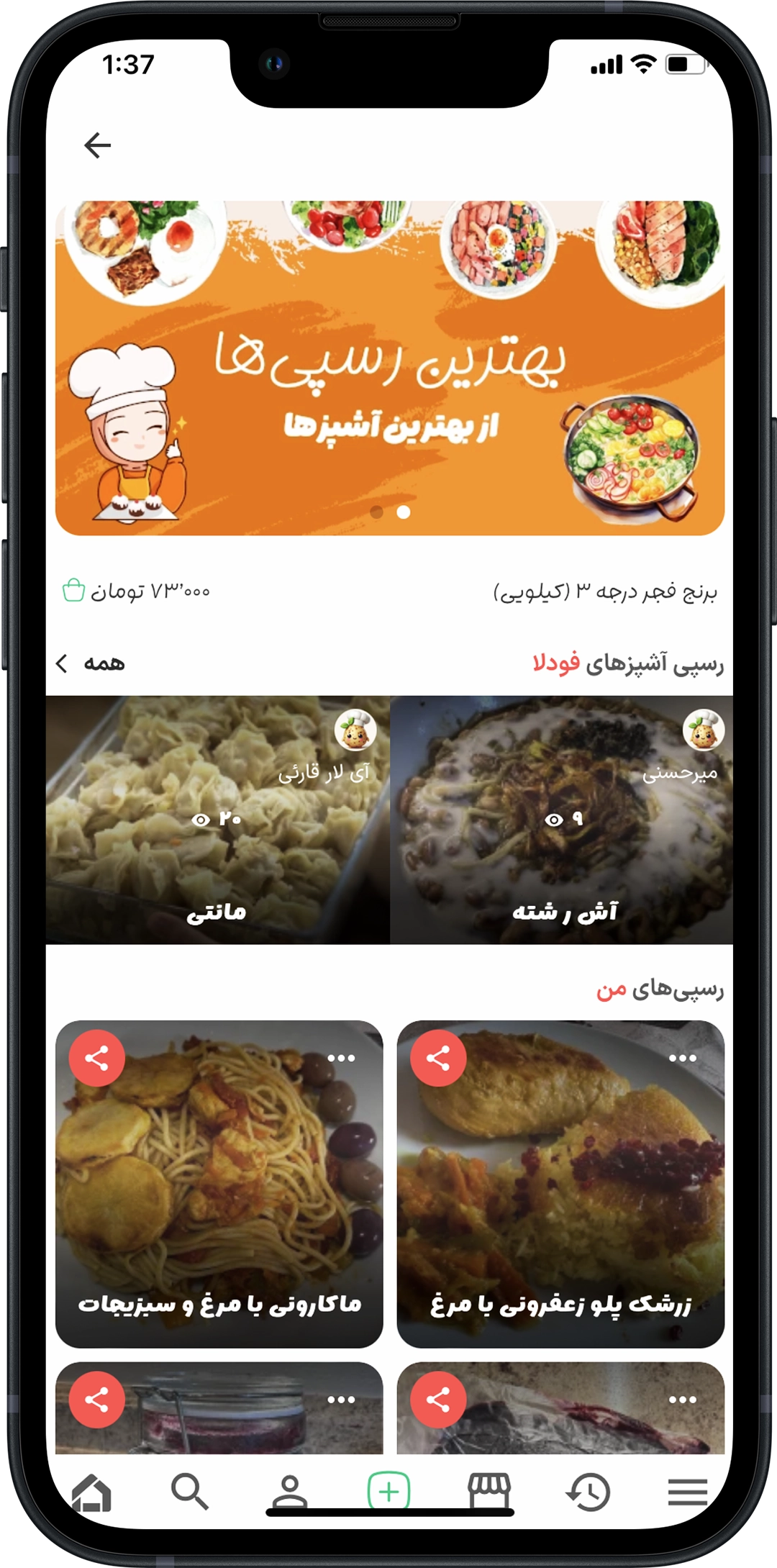Open the مانتی recipe card
Screen dimensions: 777x1568
[x=217, y=820]
